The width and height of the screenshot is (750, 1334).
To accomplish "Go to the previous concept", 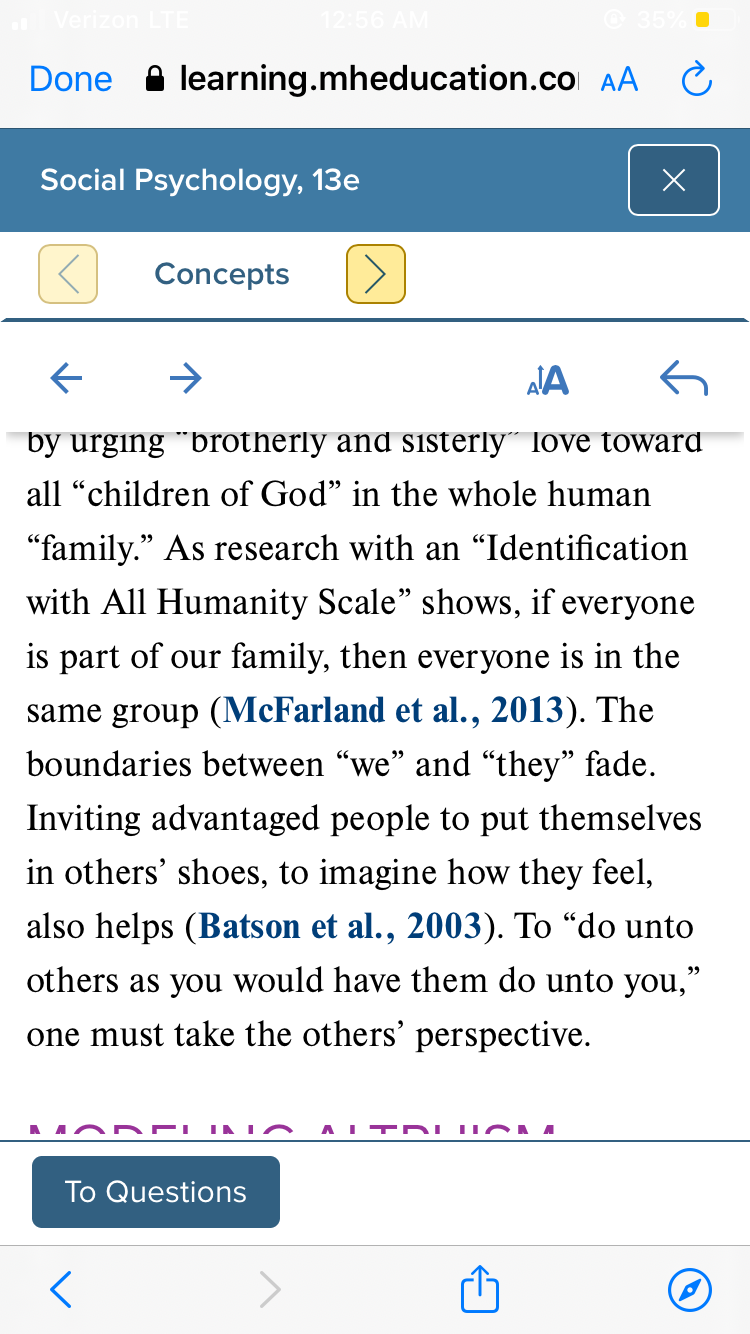I will coord(68,274).
